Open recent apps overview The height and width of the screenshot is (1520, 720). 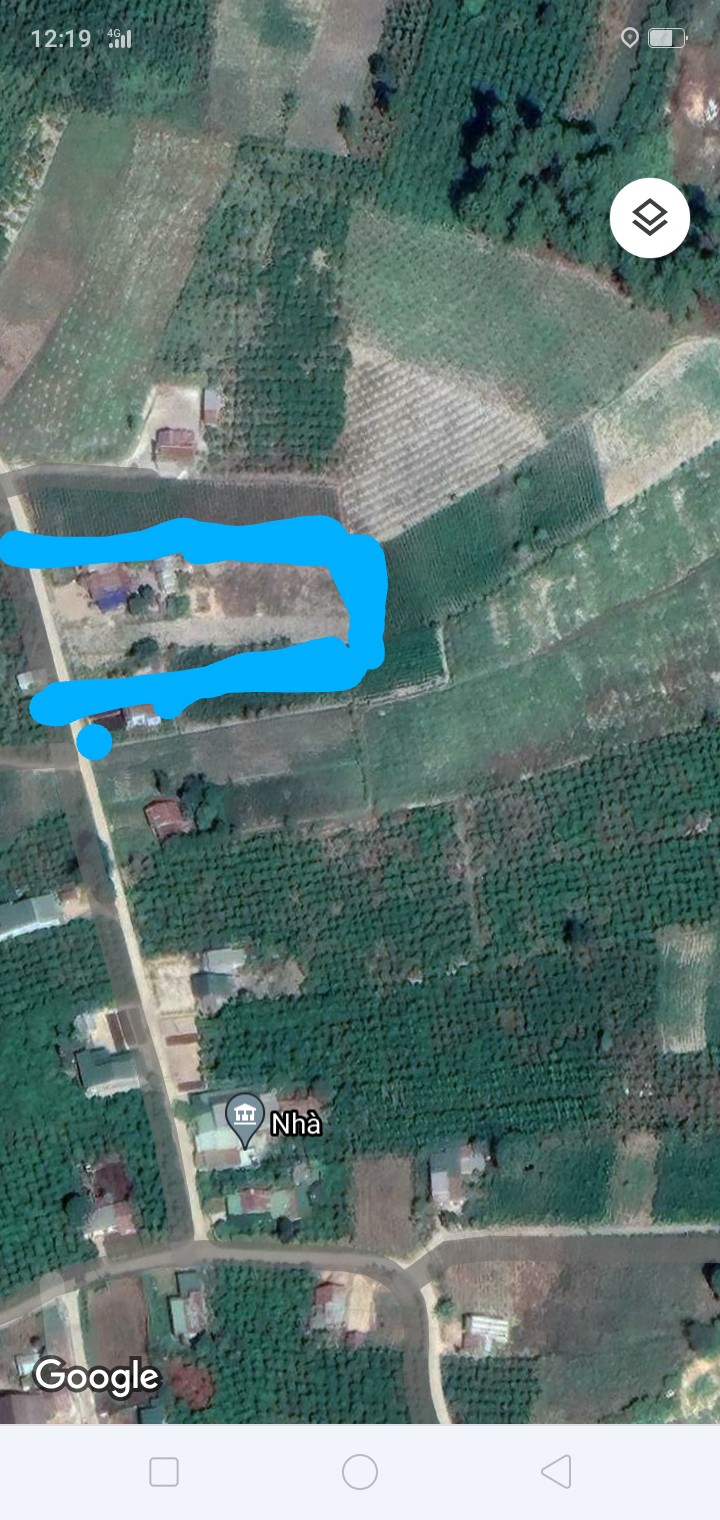click(x=164, y=1472)
